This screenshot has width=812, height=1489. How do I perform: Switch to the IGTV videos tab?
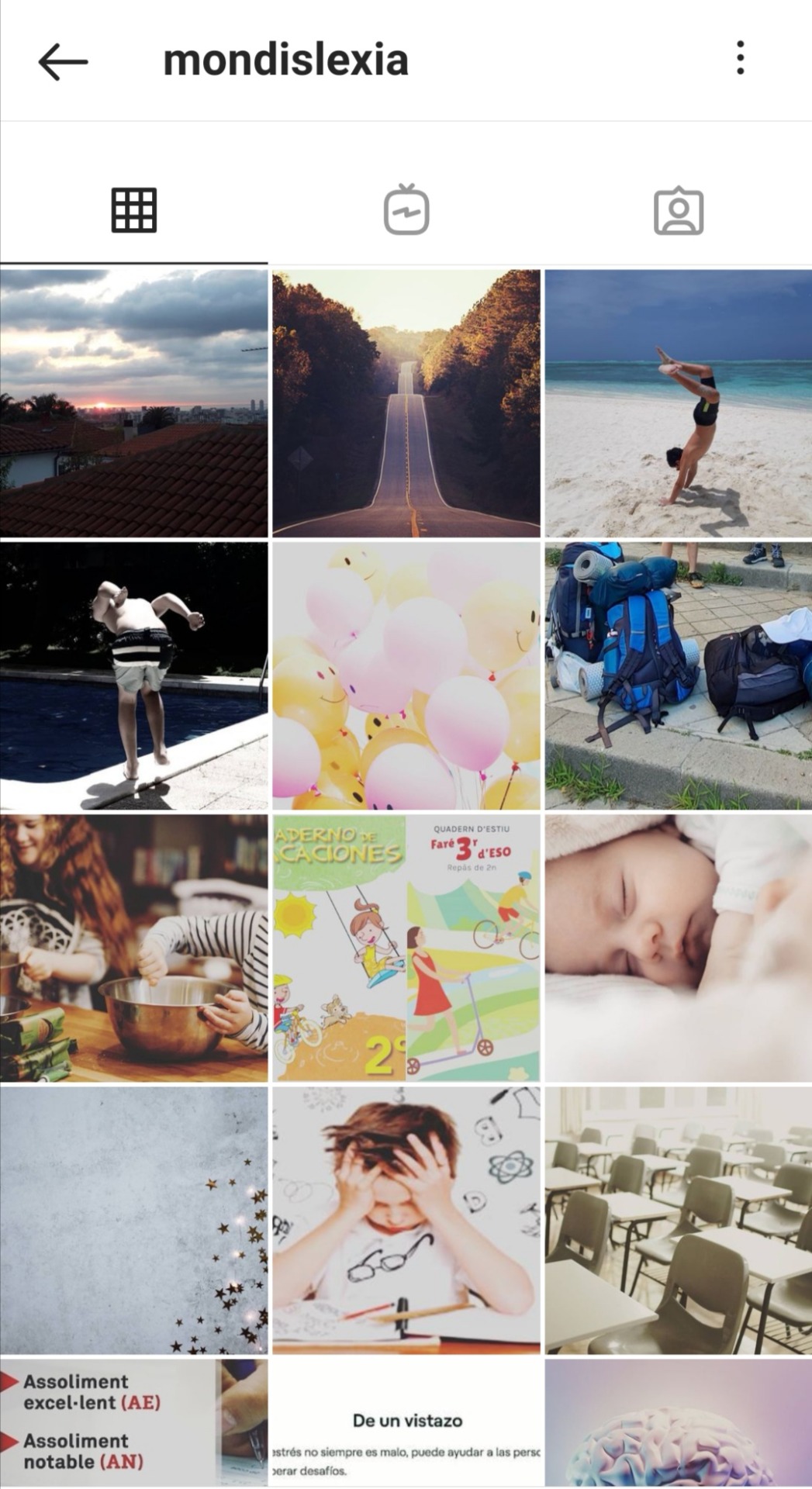tap(406, 210)
